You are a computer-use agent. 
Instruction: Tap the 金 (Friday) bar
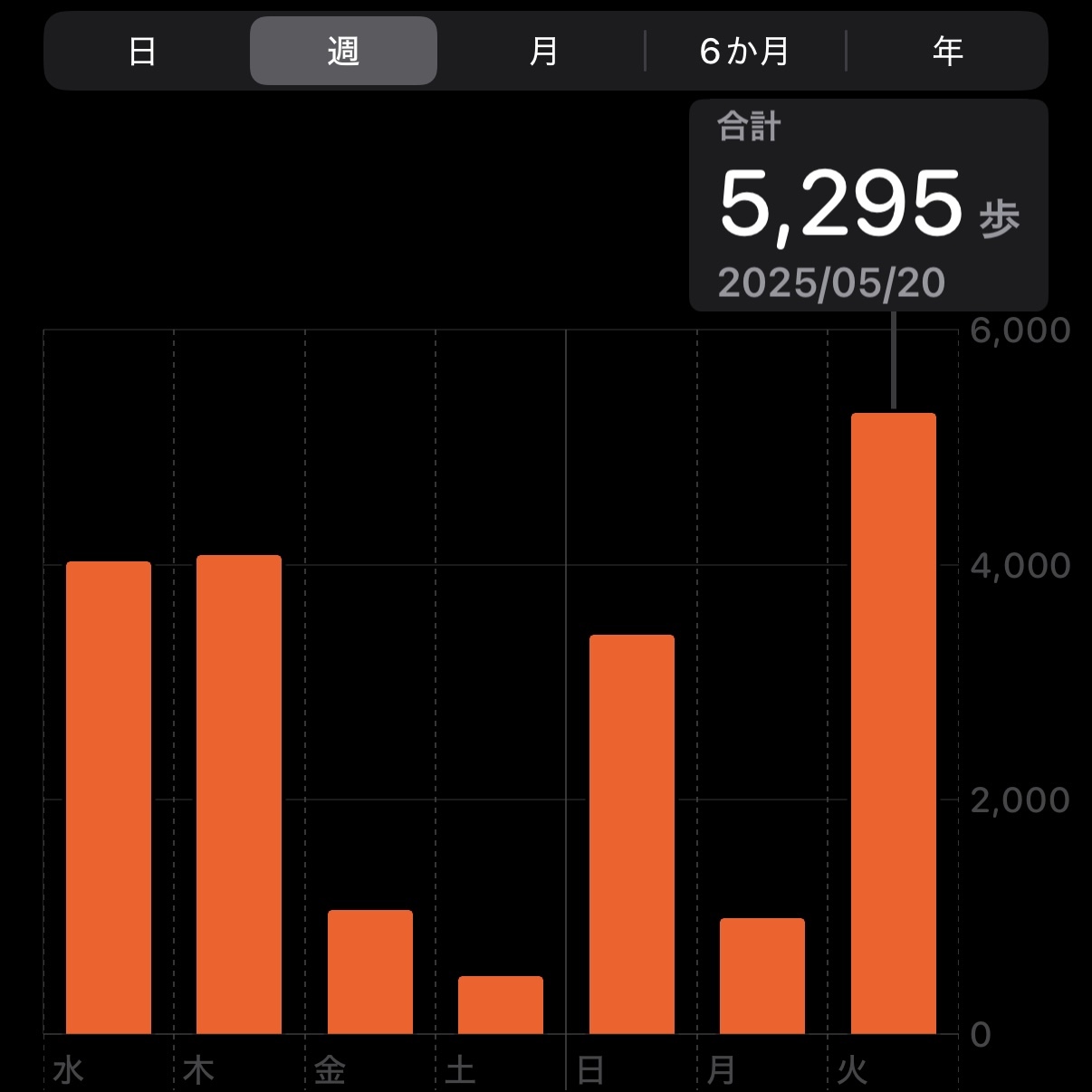[x=370, y=972]
